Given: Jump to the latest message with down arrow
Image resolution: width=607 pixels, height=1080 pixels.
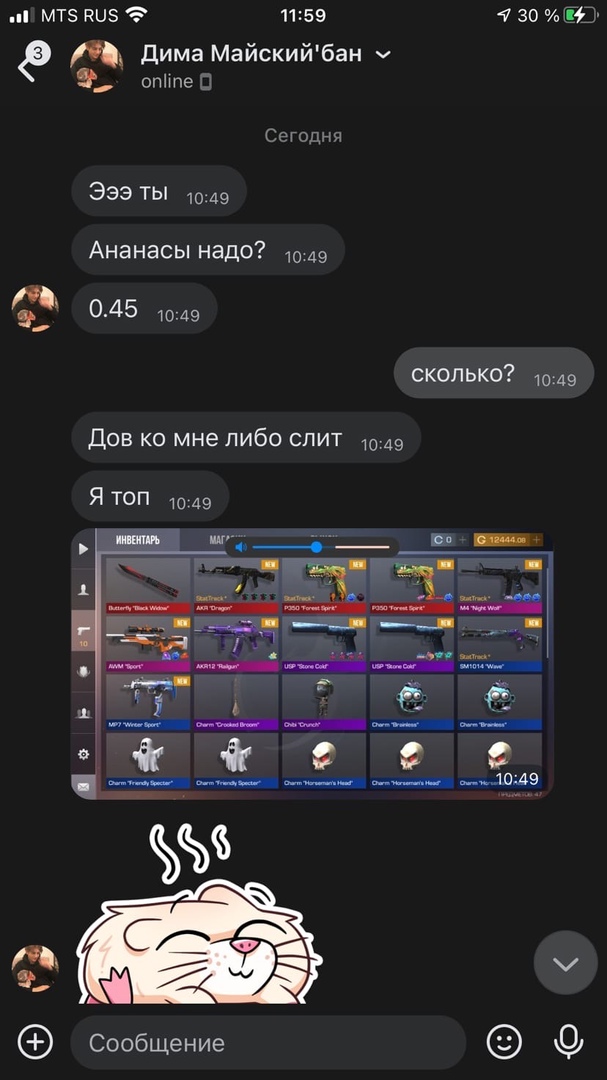Looking at the screenshot, I should (x=565, y=964).
